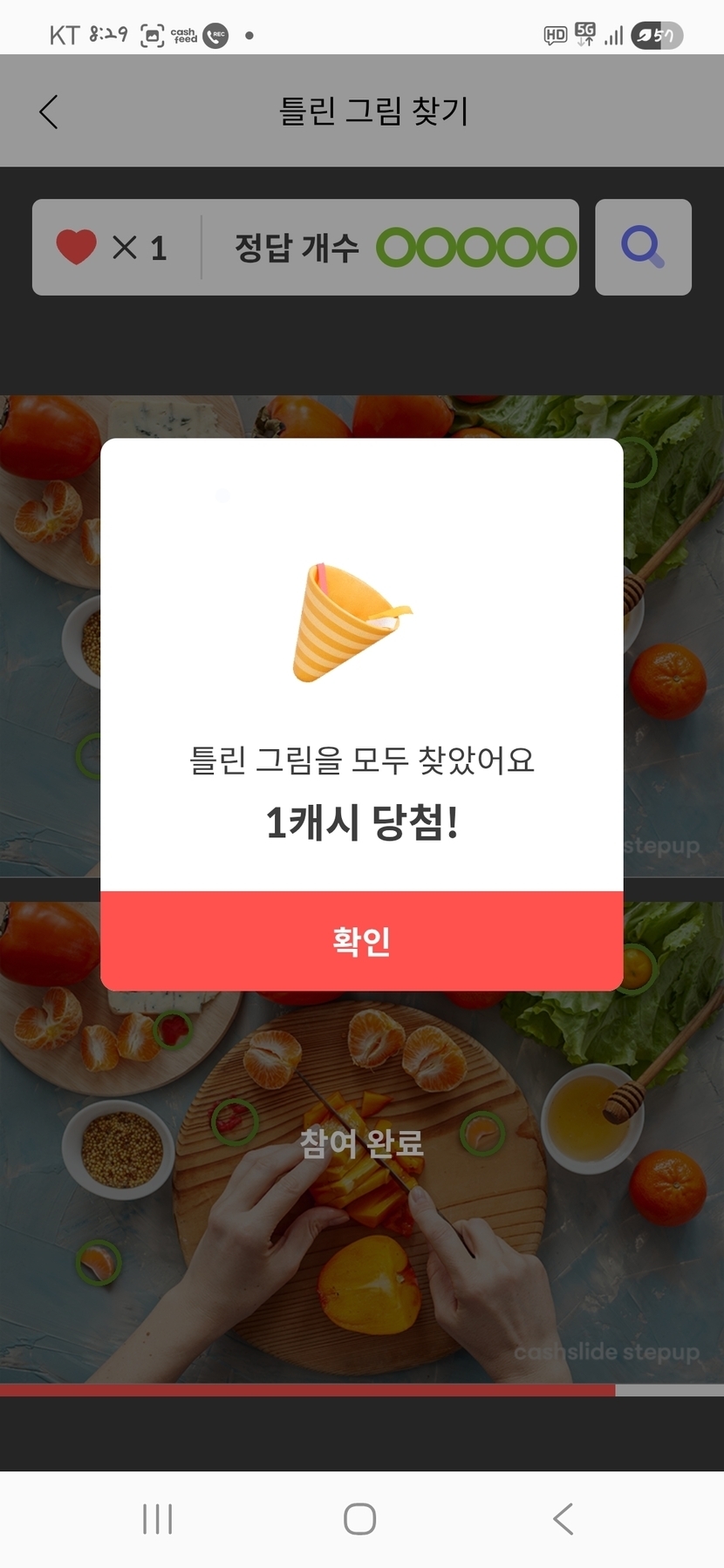This screenshot has height=1568, width=724.
Task: Go back using the header arrow
Action: point(50,112)
